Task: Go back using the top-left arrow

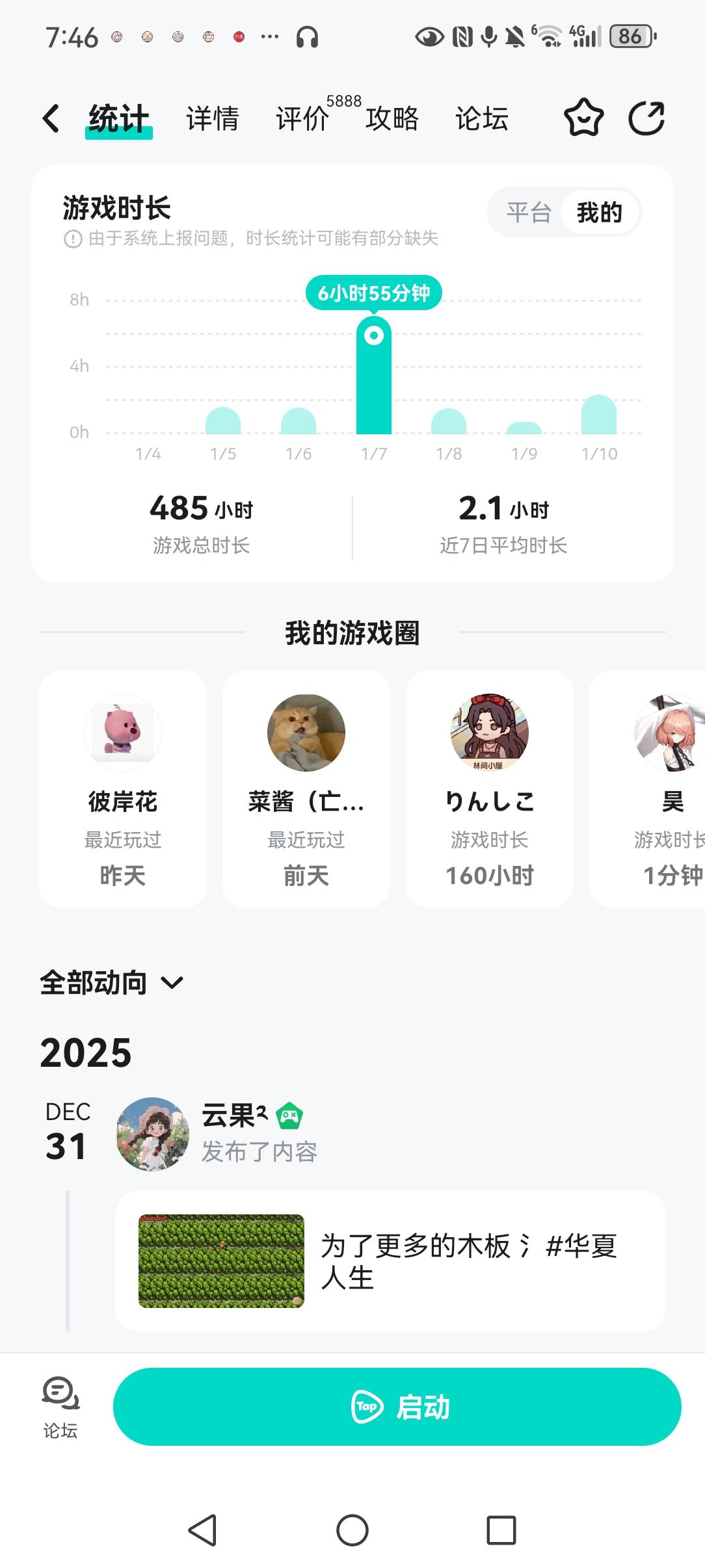Action: [x=51, y=118]
